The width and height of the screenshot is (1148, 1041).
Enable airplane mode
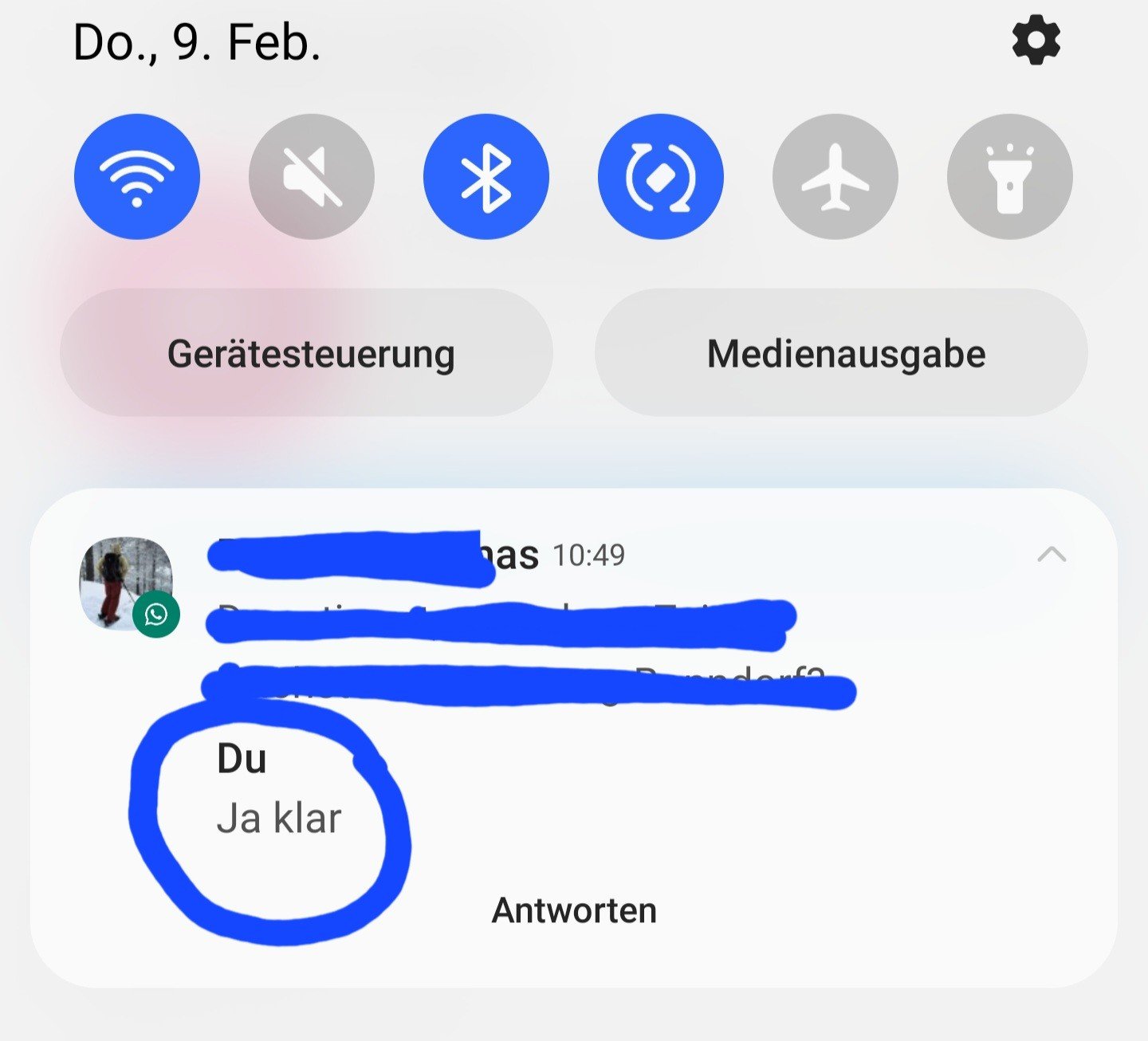(835, 177)
